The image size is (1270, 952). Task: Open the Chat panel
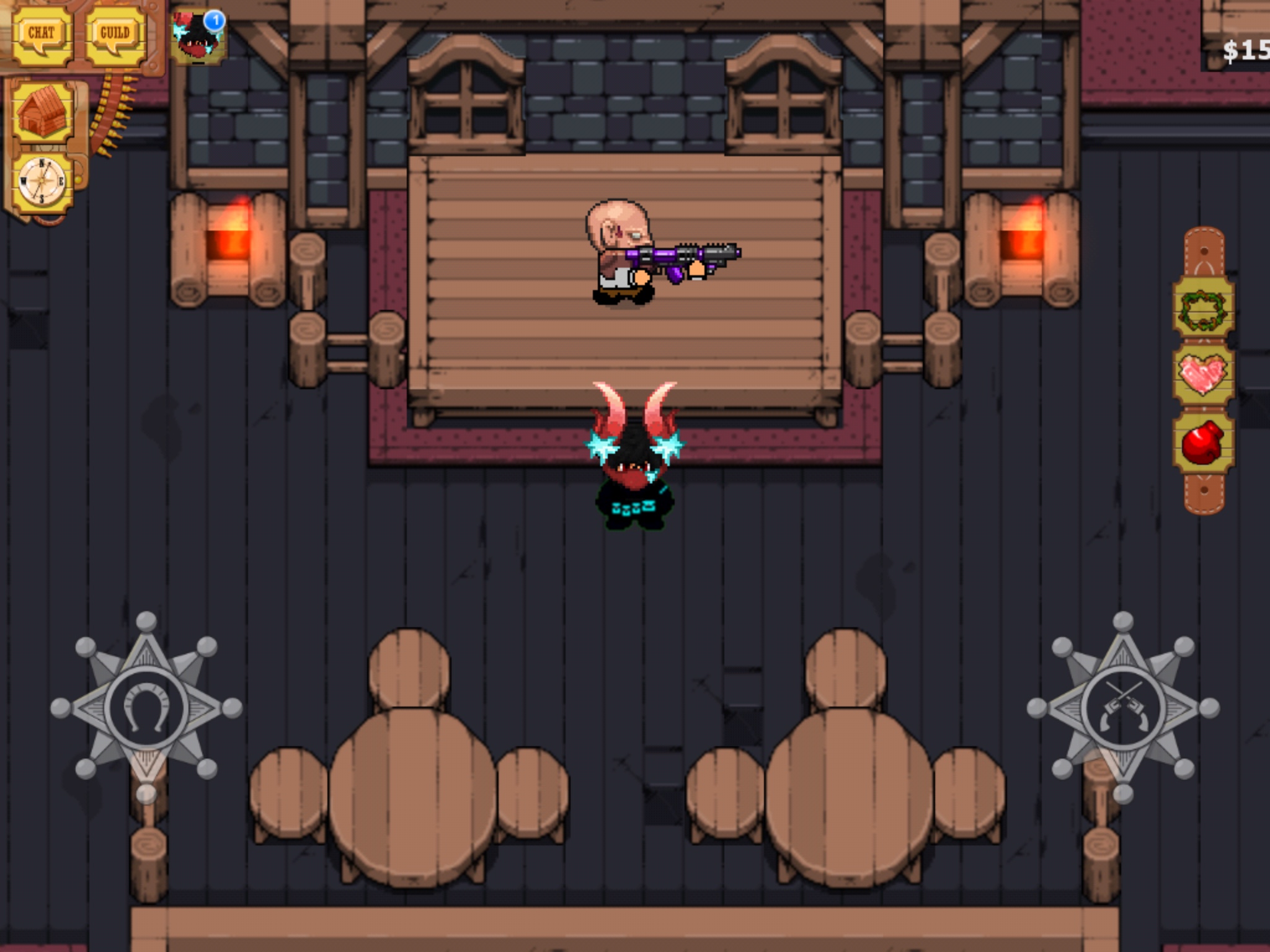point(41,33)
